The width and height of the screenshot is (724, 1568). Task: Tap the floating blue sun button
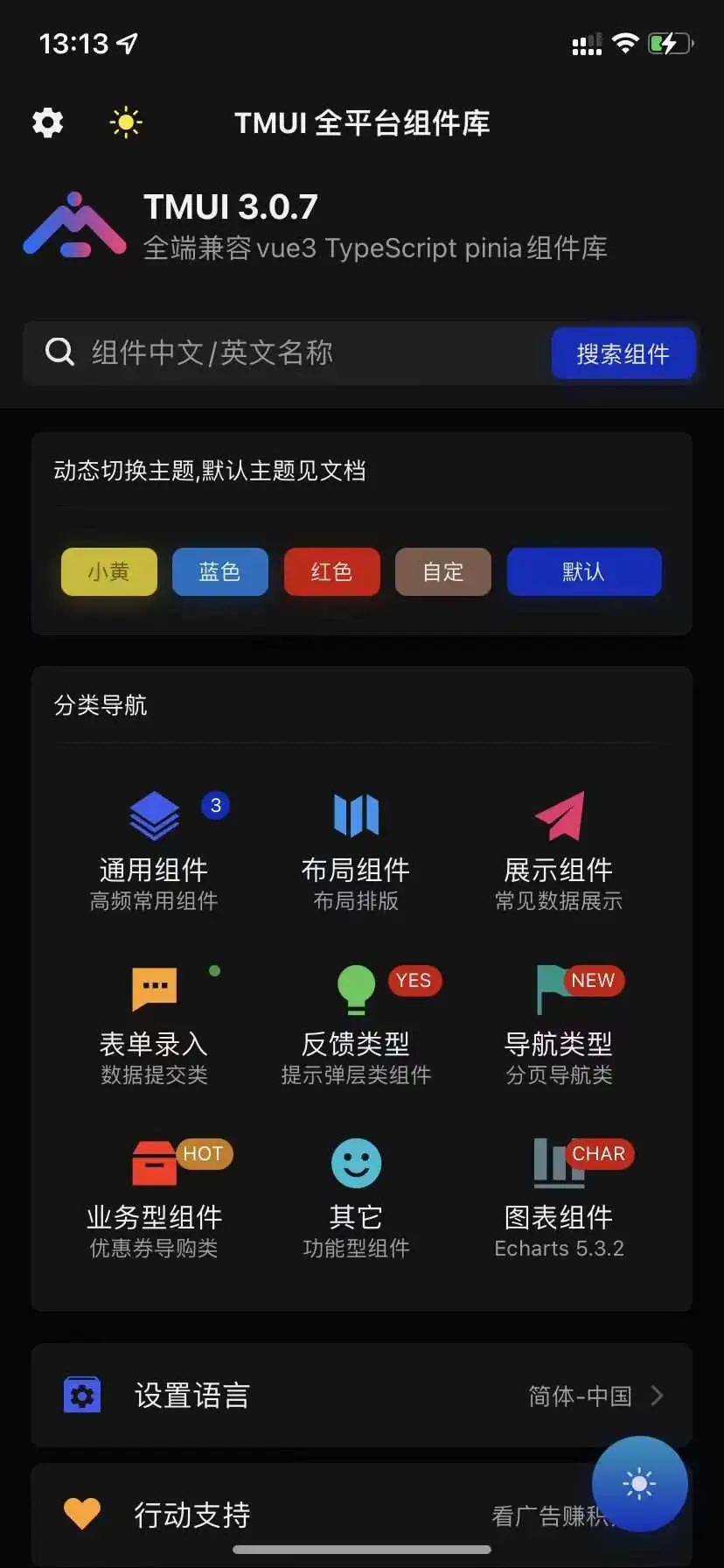(x=639, y=1484)
